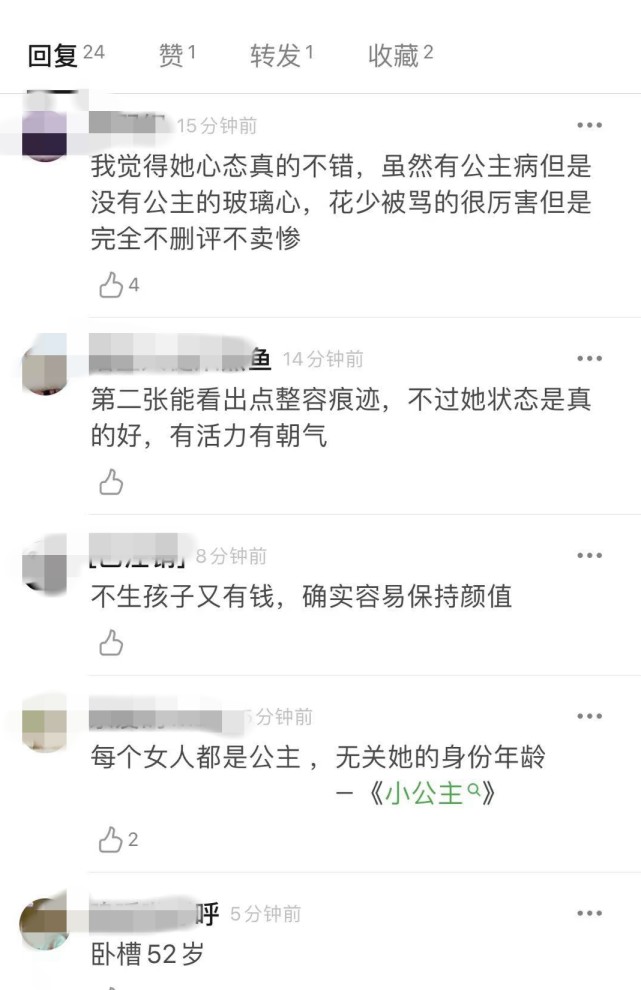Open overflow menu for 每个女人都是公主 comment

pyautogui.click(x=589, y=716)
